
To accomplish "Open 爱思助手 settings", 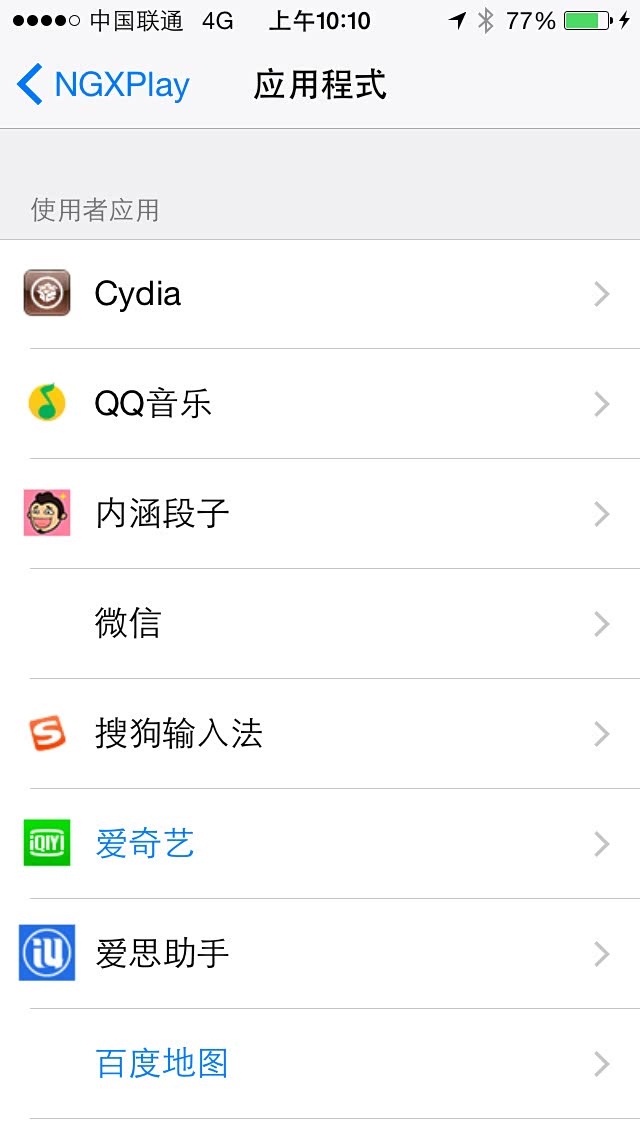I will [320, 954].
